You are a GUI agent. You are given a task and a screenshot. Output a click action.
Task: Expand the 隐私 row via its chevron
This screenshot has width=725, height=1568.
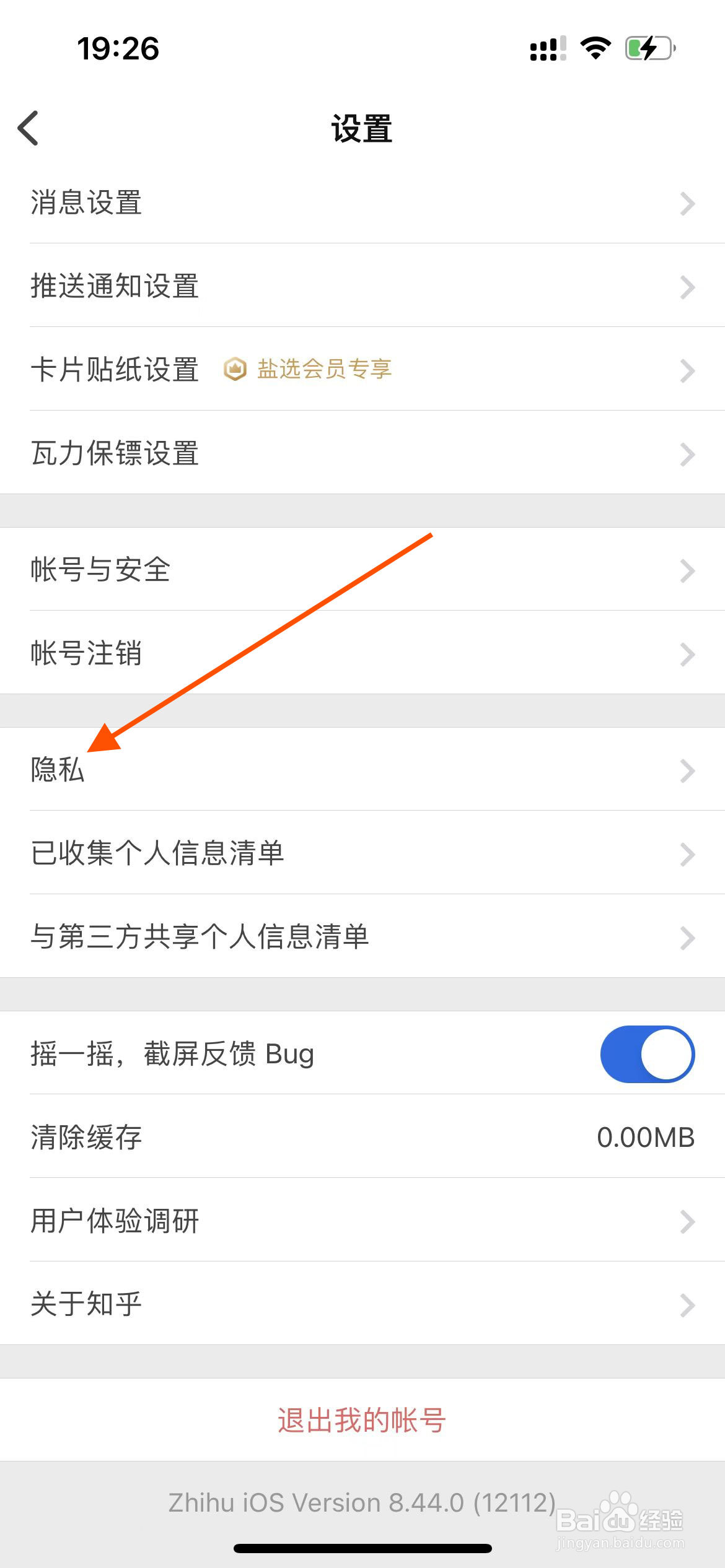(x=687, y=770)
